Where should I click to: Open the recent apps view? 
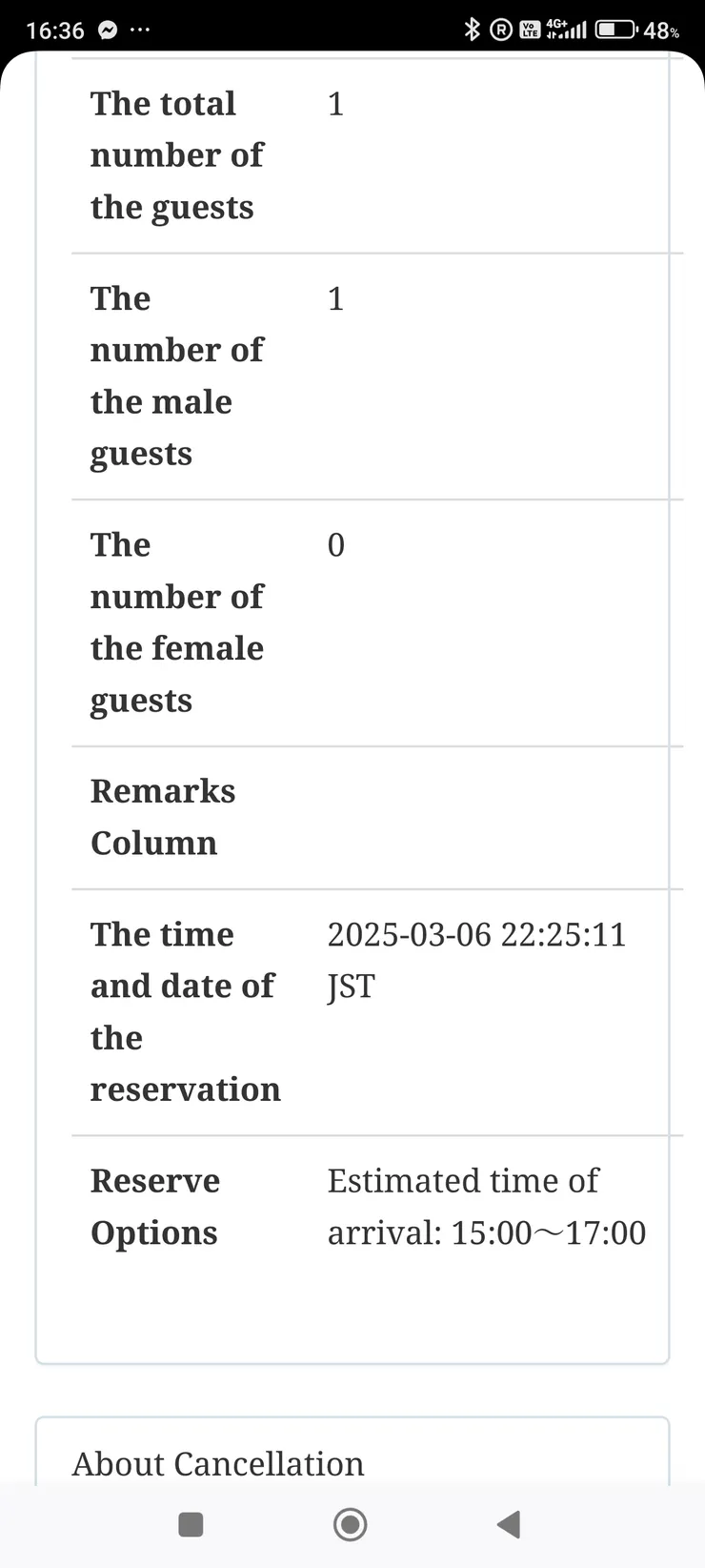point(191,1524)
